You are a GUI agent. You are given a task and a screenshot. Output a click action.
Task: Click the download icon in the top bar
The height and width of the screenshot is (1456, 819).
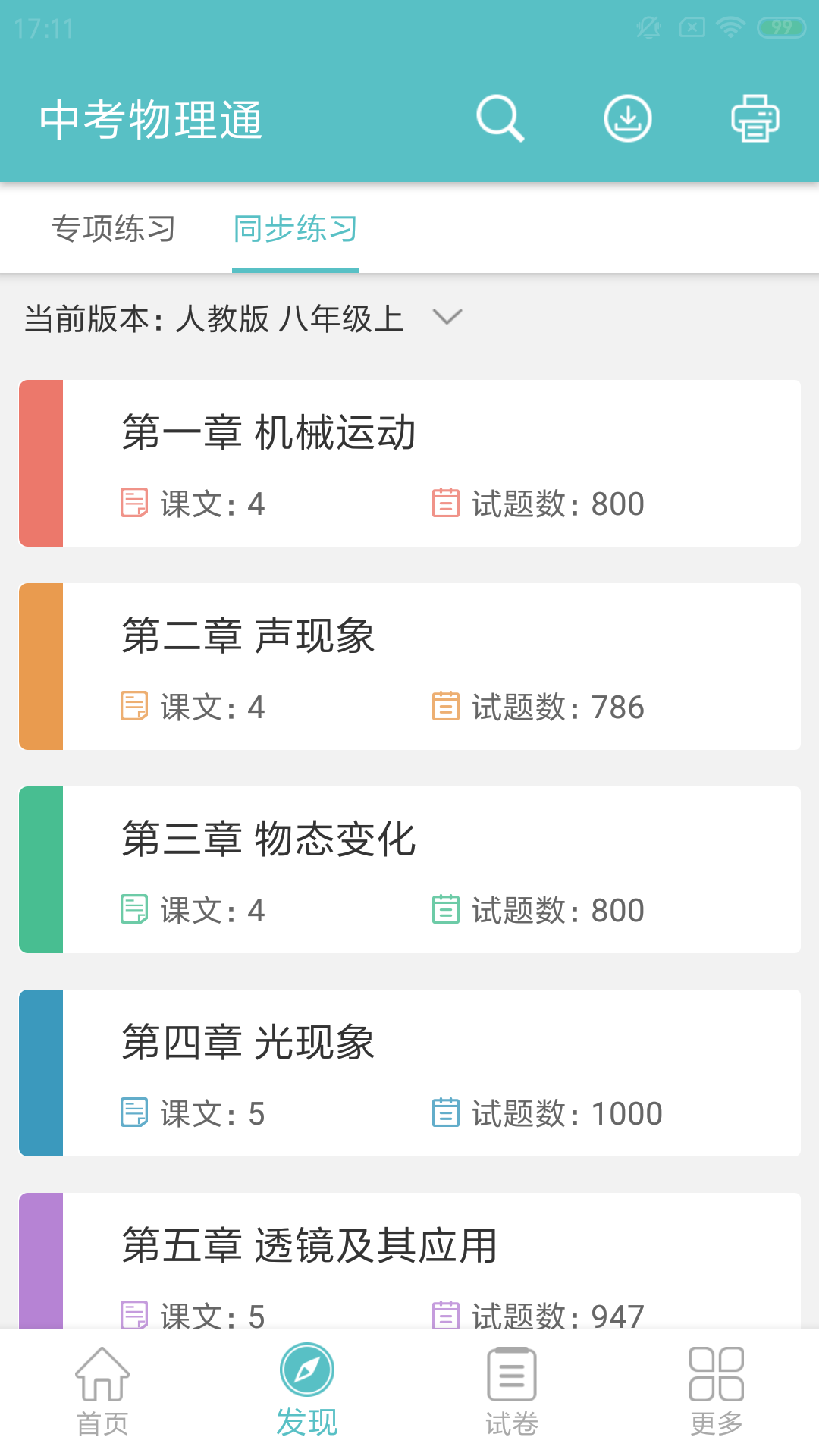tap(627, 118)
